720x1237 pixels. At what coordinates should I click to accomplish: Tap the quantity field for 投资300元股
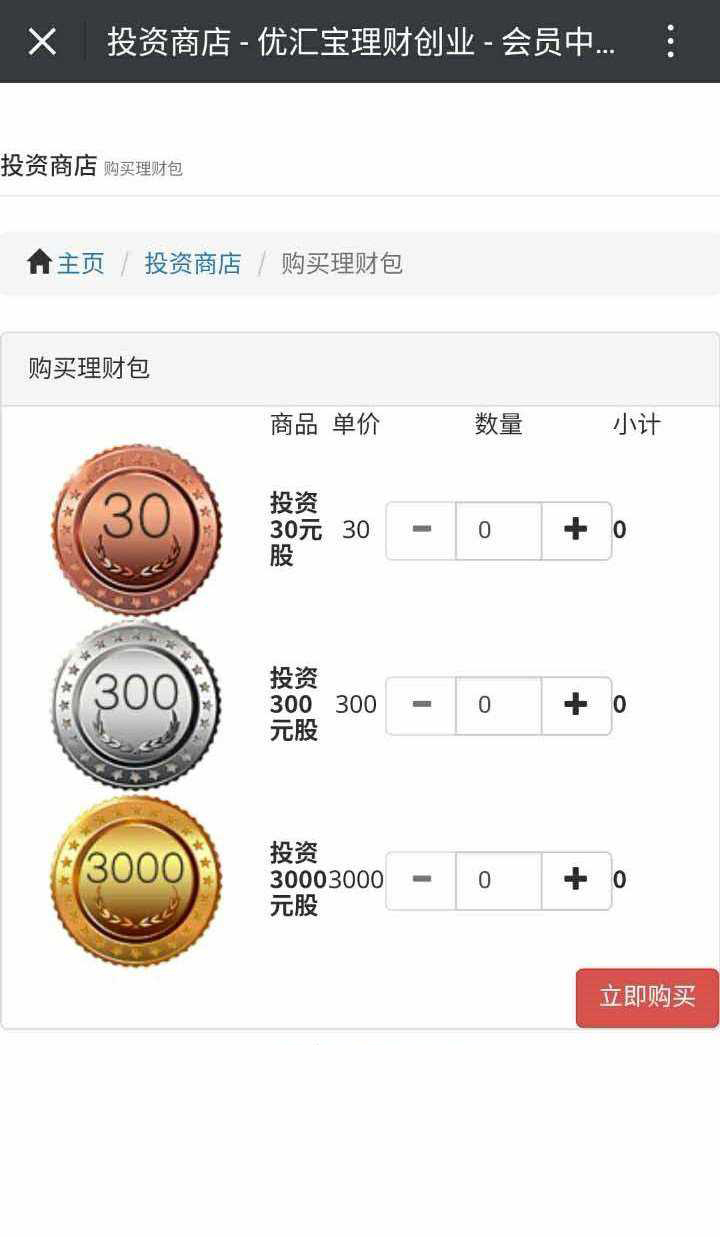[x=498, y=705]
